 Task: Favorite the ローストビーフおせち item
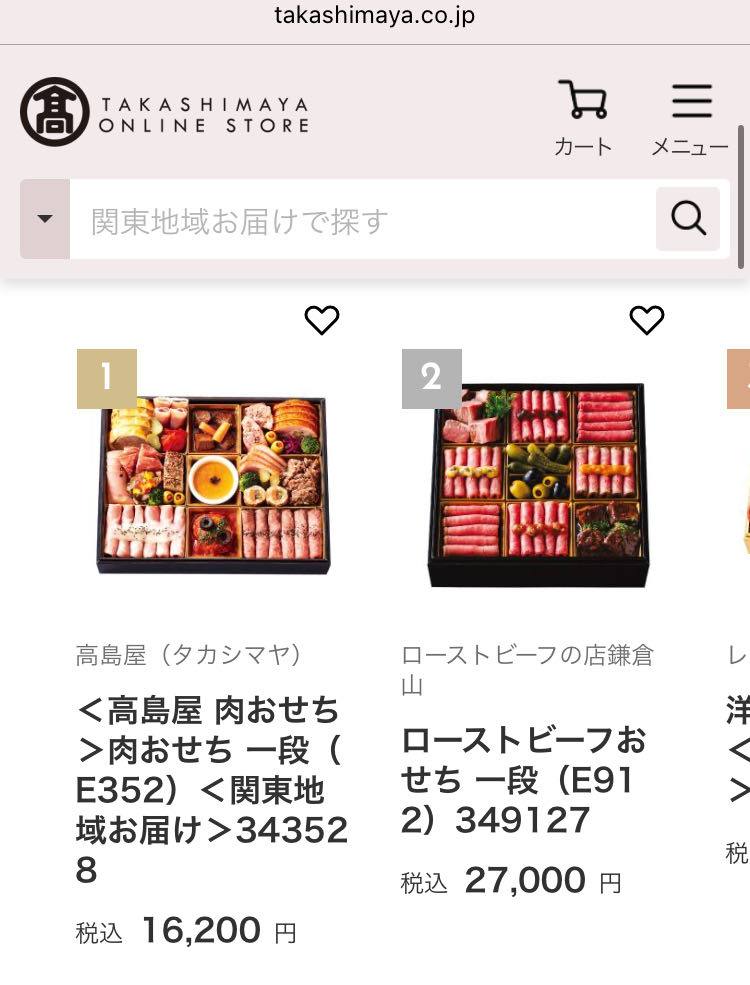[x=647, y=320]
